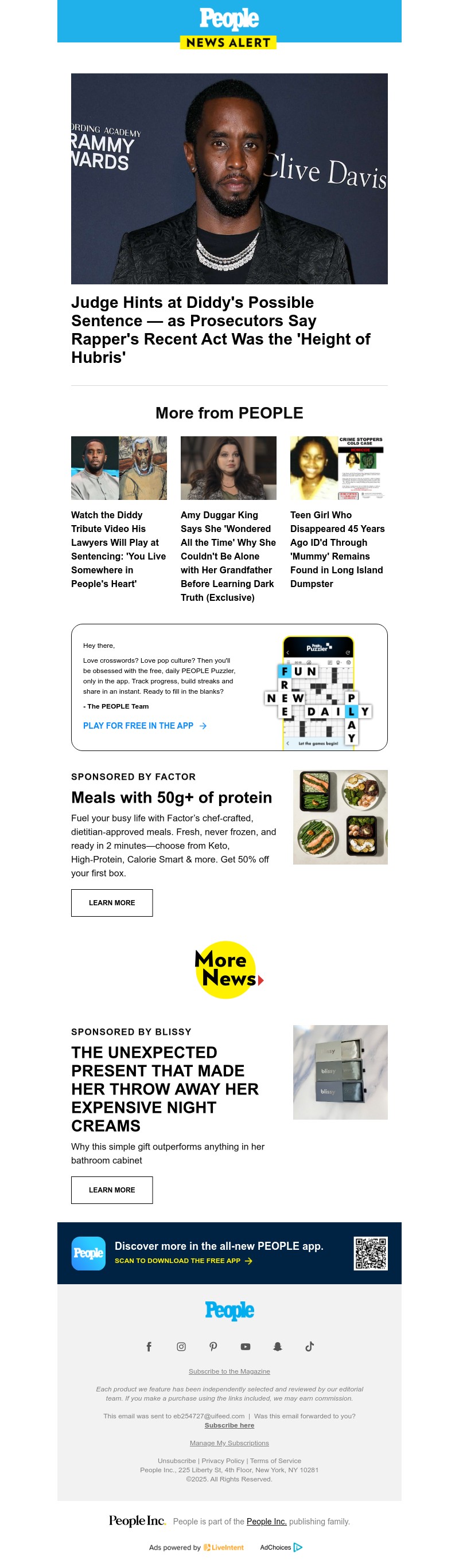Screen dimensions: 459x1568
Task: Read the Amy Duggar King exclusive
Action: click(228, 555)
